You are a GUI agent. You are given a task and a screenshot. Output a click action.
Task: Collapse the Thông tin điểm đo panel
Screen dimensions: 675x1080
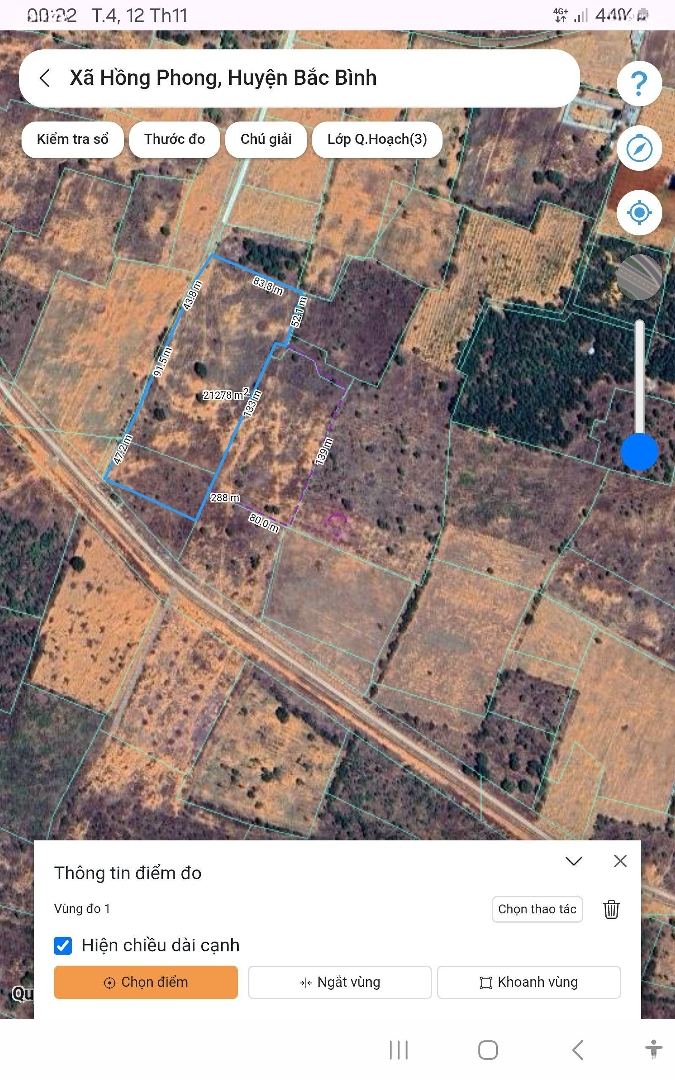(x=573, y=861)
